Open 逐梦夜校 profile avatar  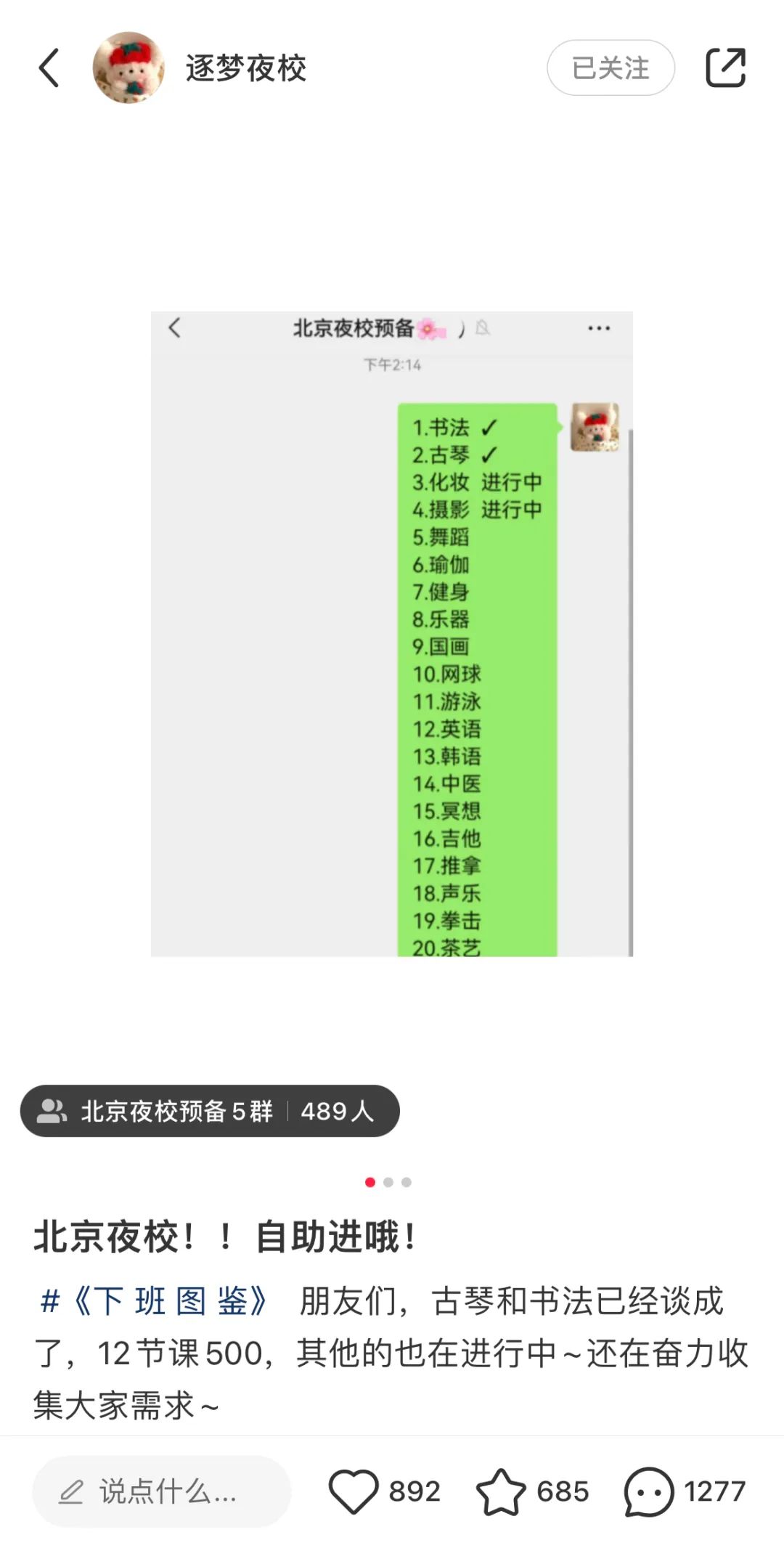(128, 68)
